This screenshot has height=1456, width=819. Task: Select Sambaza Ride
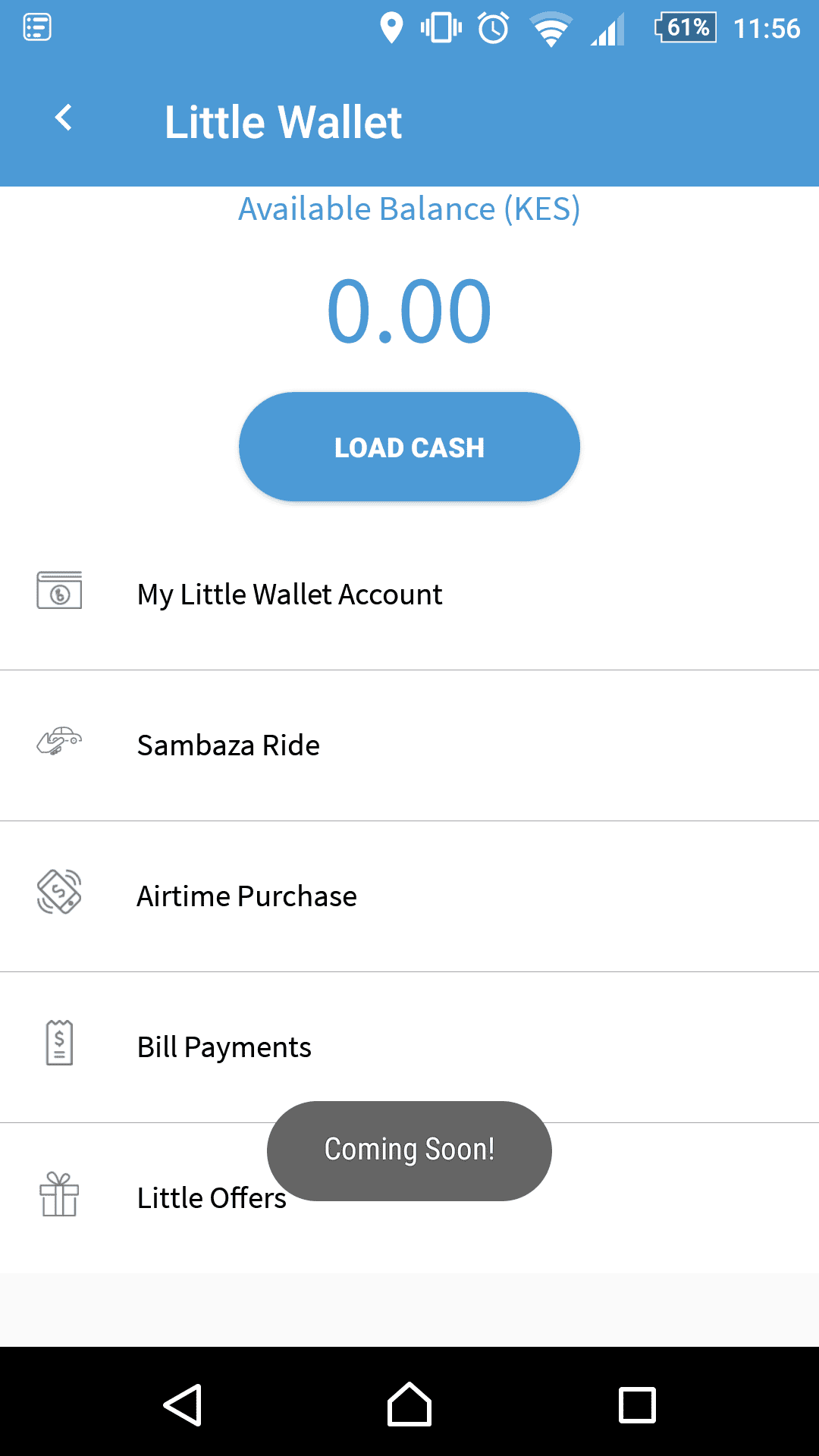(409, 745)
